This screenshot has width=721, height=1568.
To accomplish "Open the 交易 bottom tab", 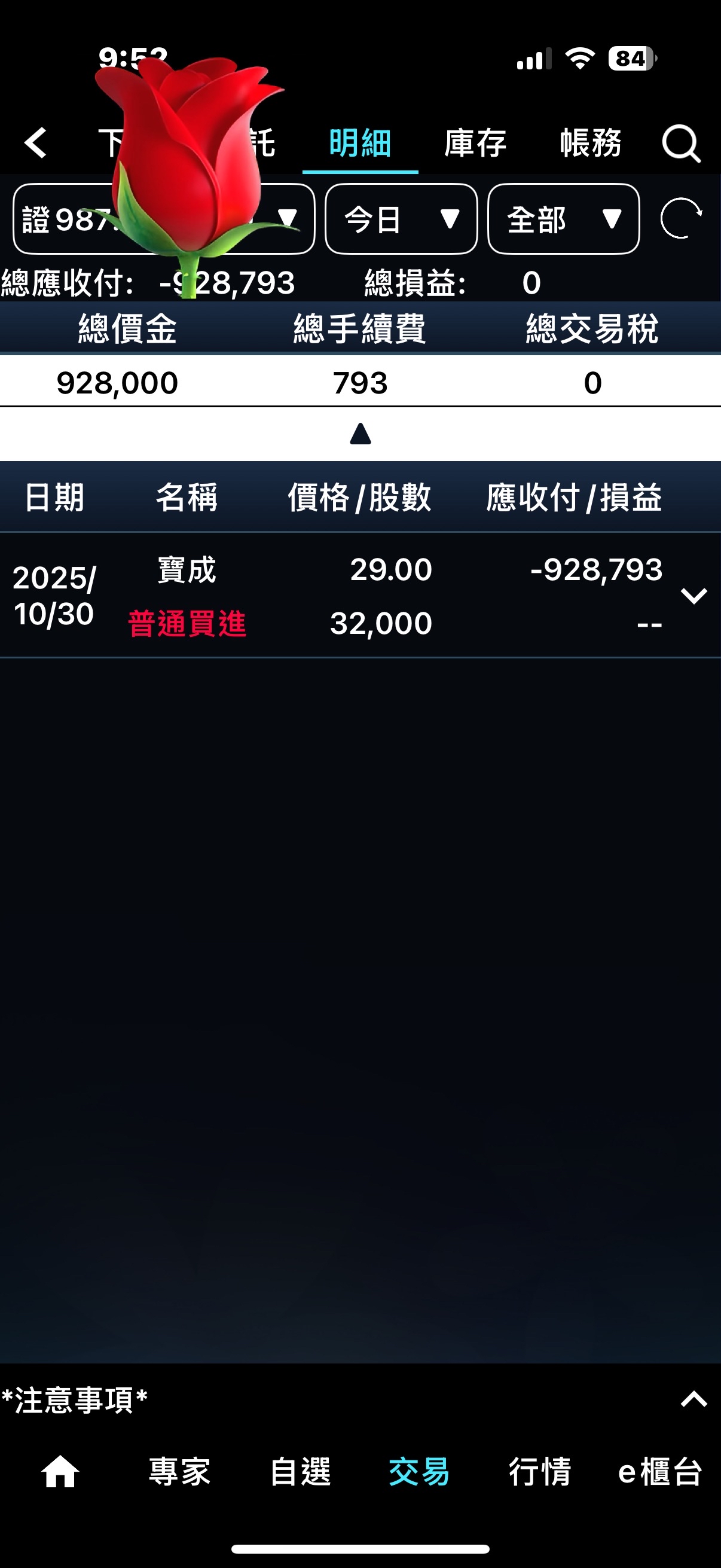I will 419,1472.
